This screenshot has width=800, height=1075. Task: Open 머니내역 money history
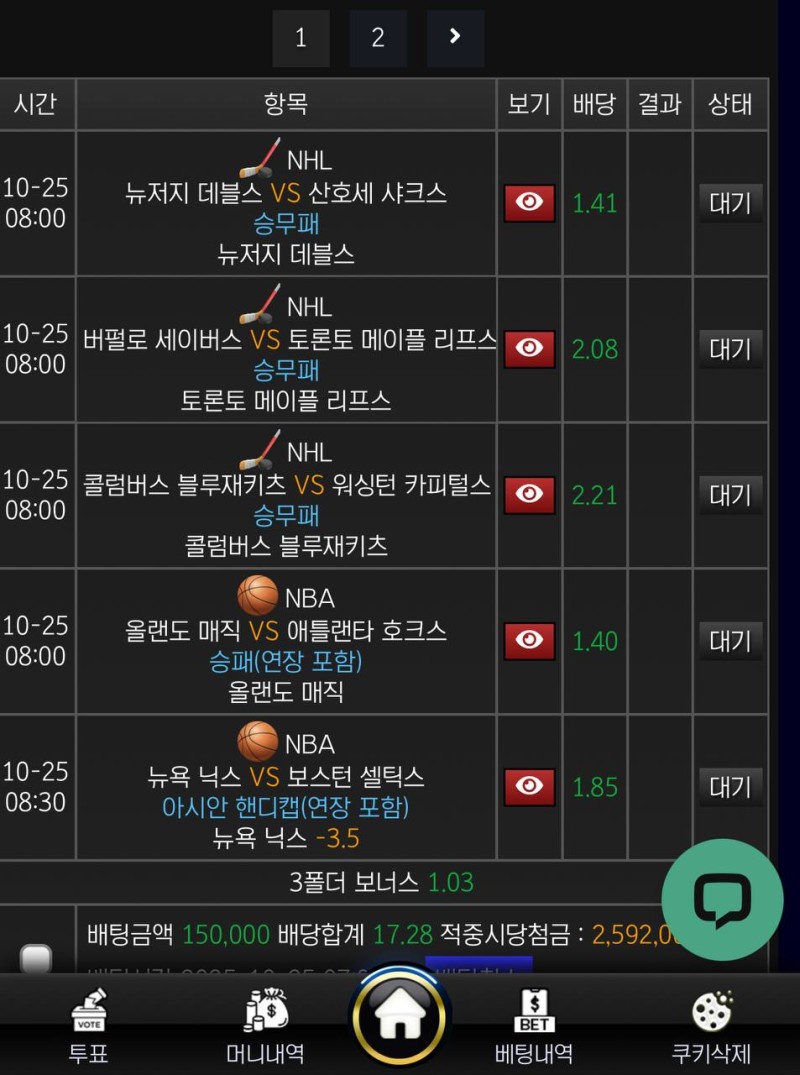265,1025
